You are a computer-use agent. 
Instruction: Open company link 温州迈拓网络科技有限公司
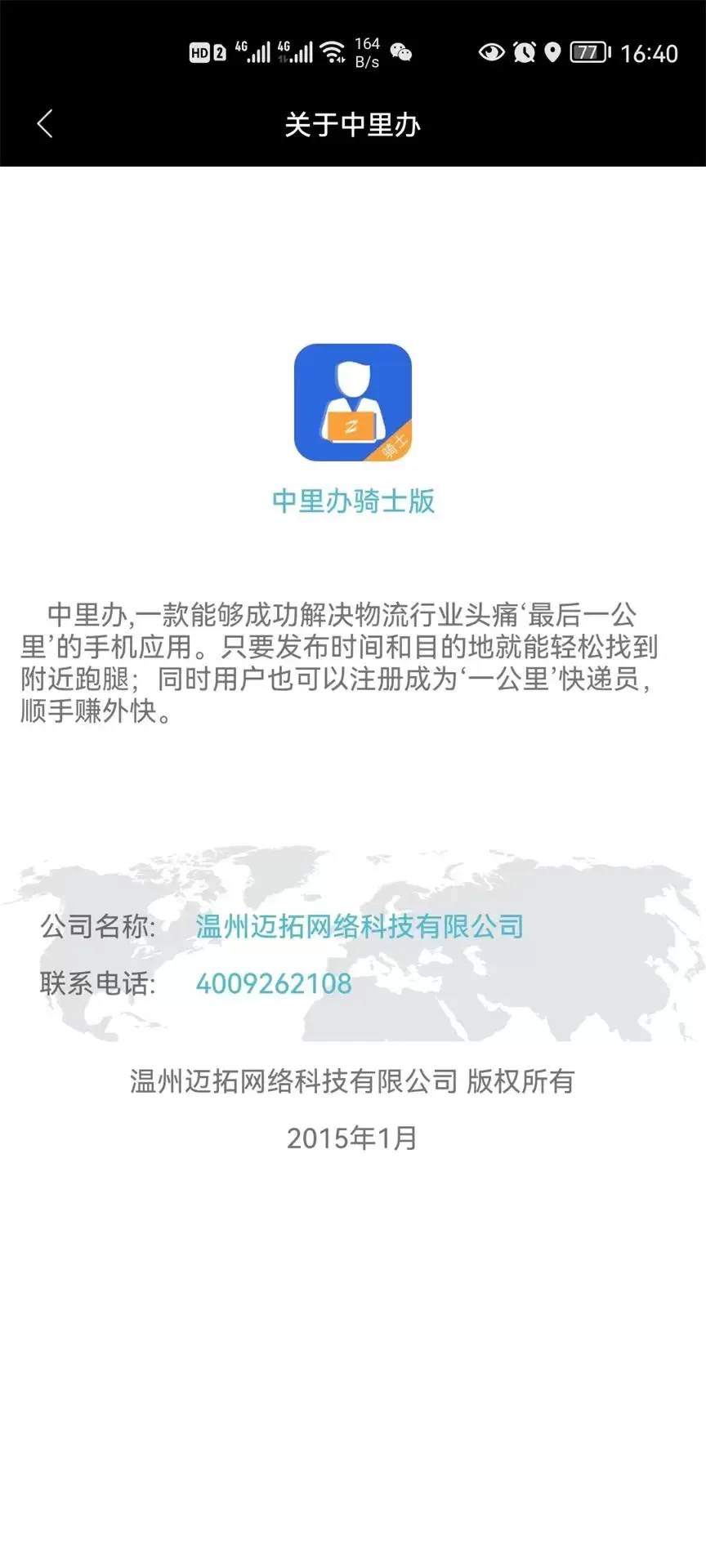tap(360, 926)
